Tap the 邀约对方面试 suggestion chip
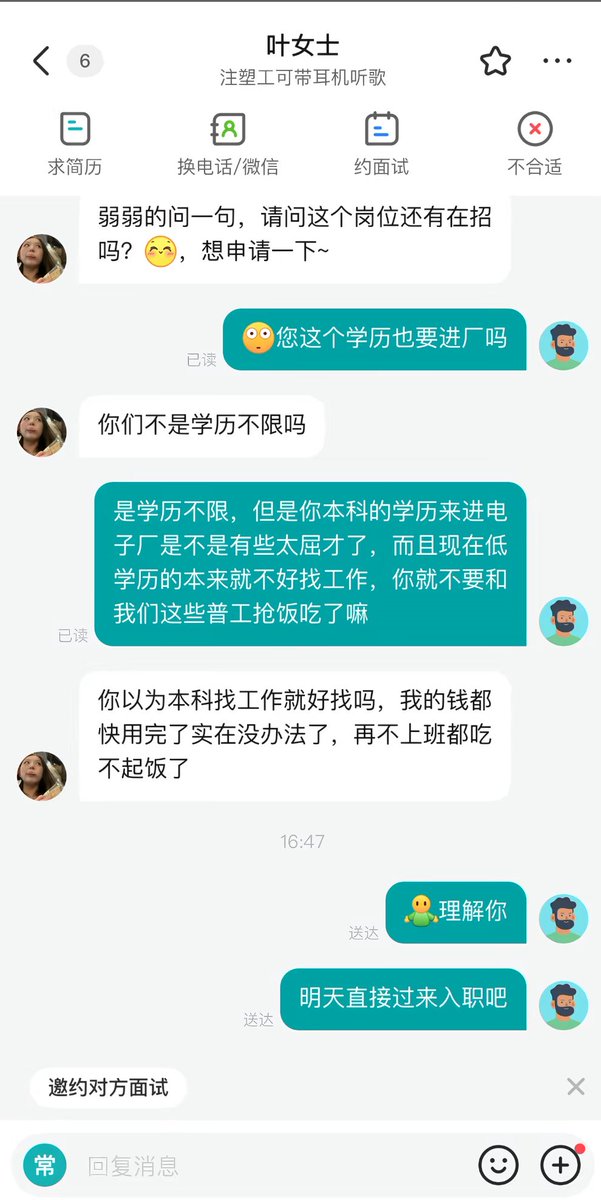601x1200 pixels. coord(108,1087)
